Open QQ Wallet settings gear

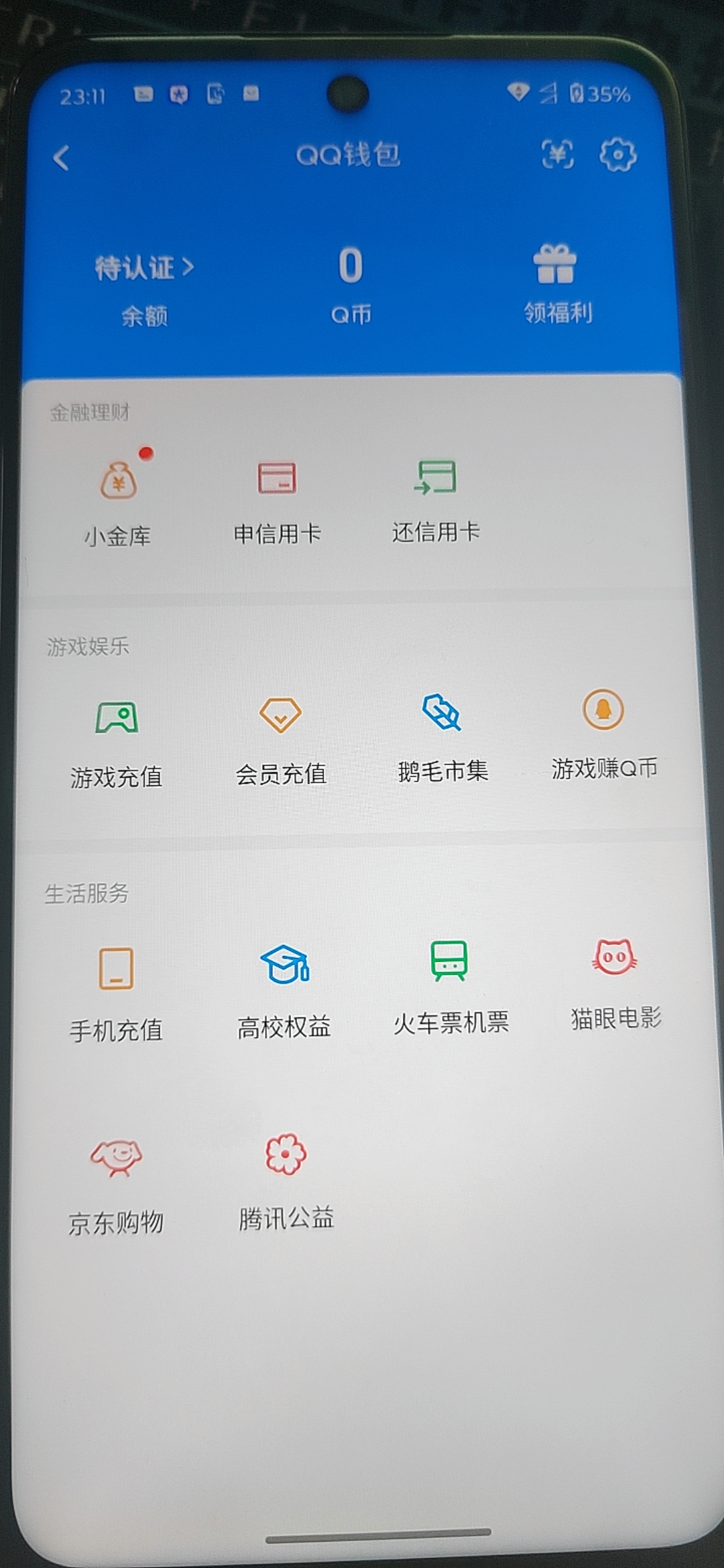[617, 154]
